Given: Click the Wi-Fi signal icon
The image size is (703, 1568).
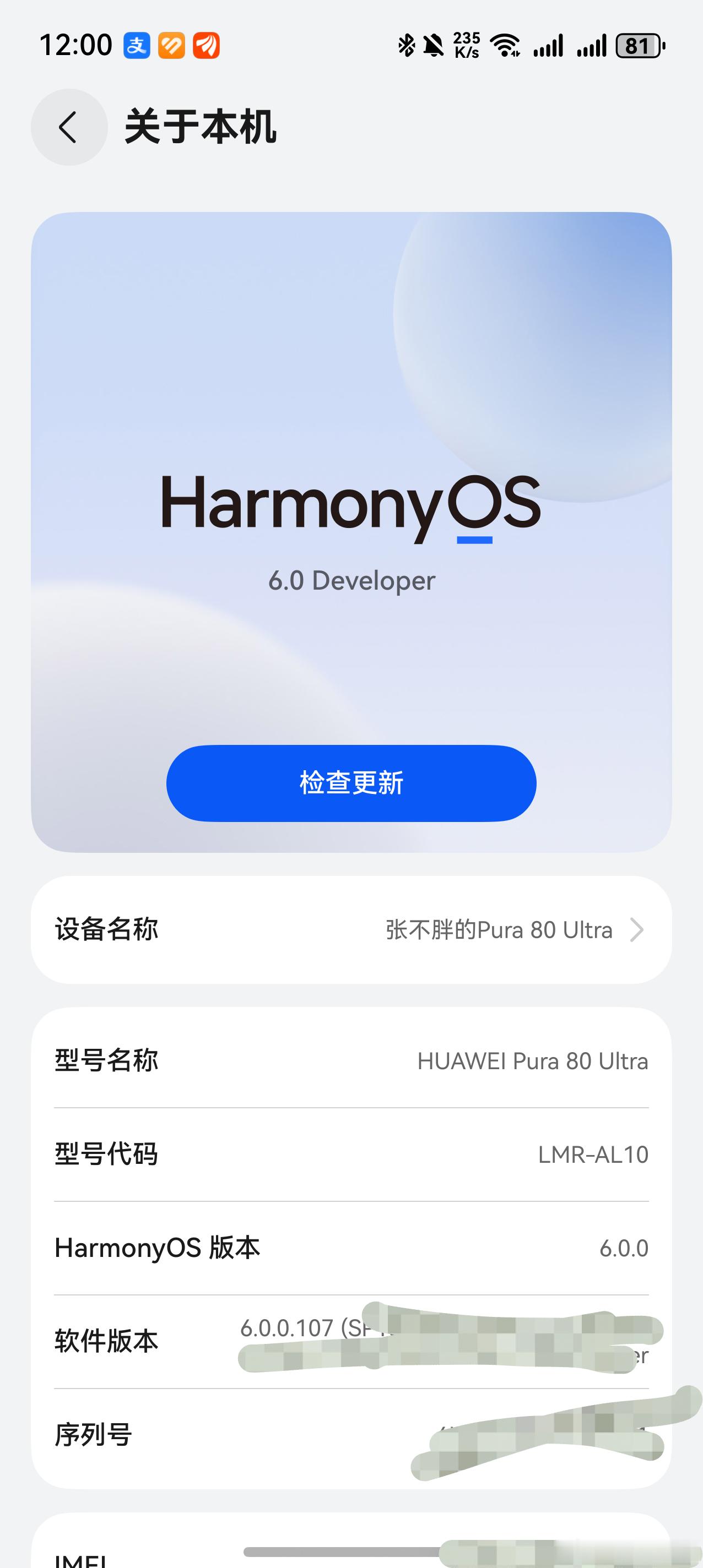Looking at the screenshot, I should [506, 45].
